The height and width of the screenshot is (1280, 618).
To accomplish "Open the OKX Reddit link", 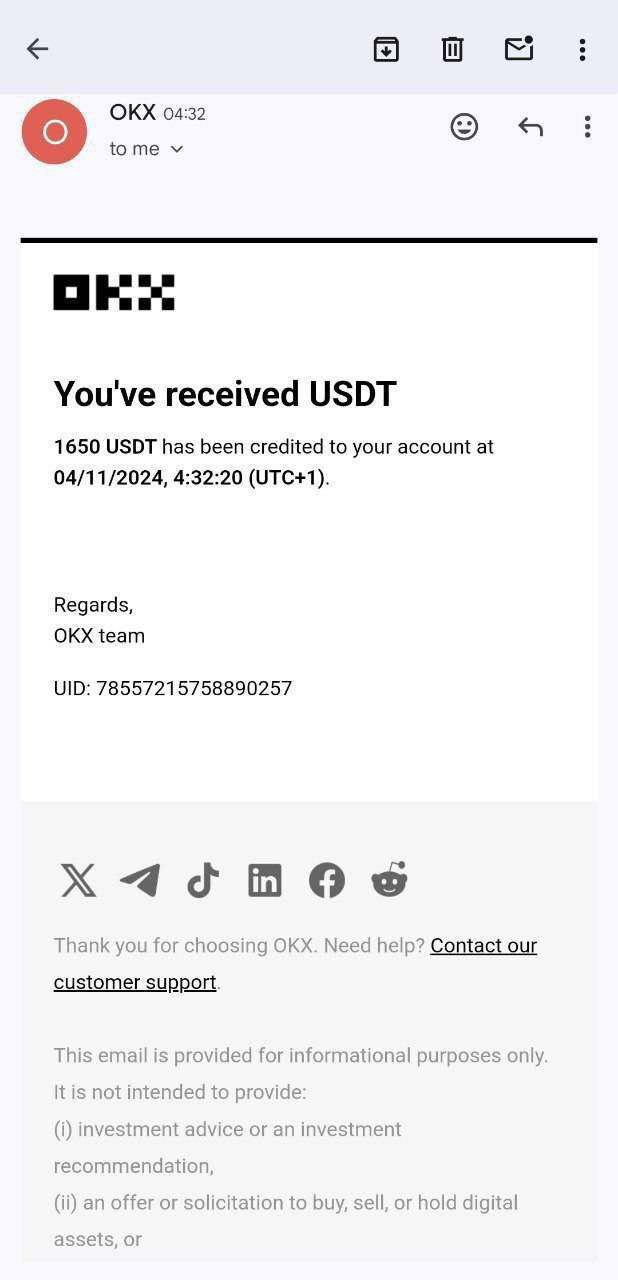I will [389, 880].
